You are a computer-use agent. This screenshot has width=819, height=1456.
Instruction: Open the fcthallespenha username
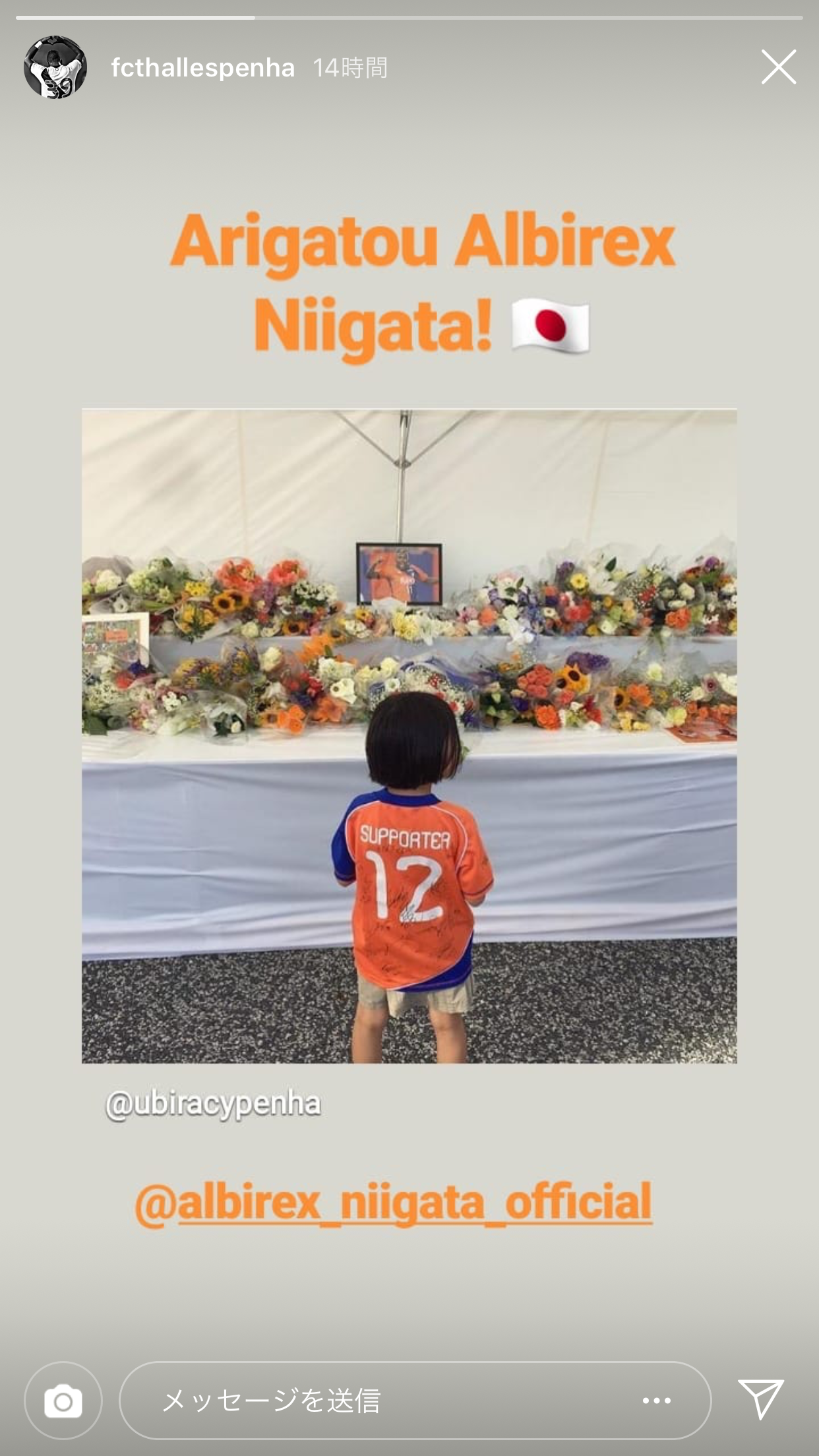(202, 68)
